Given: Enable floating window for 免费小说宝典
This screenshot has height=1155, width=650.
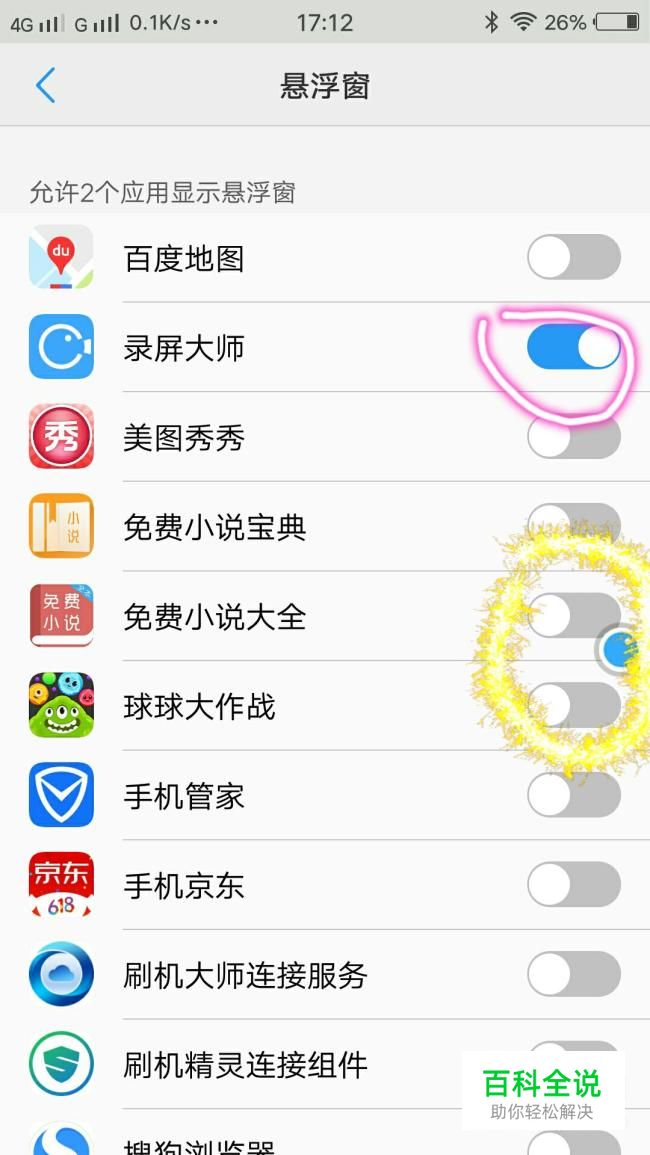Looking at the screenshot, I should point(574,526).
